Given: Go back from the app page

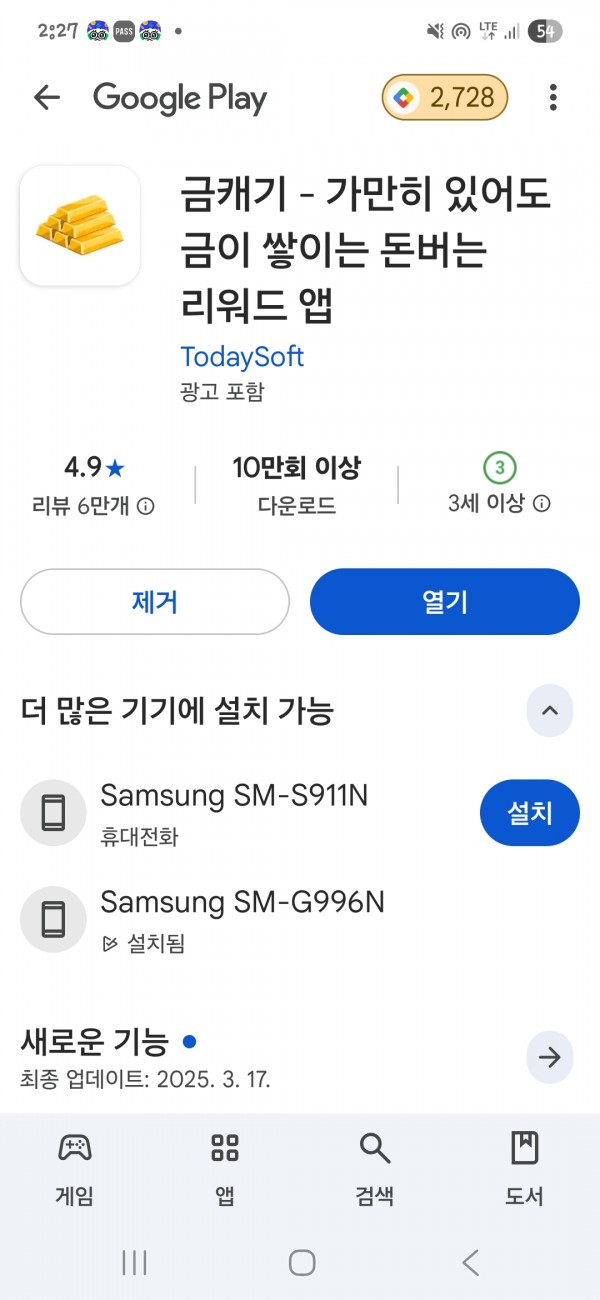Looking at the screenshot, I should (47, 97).
